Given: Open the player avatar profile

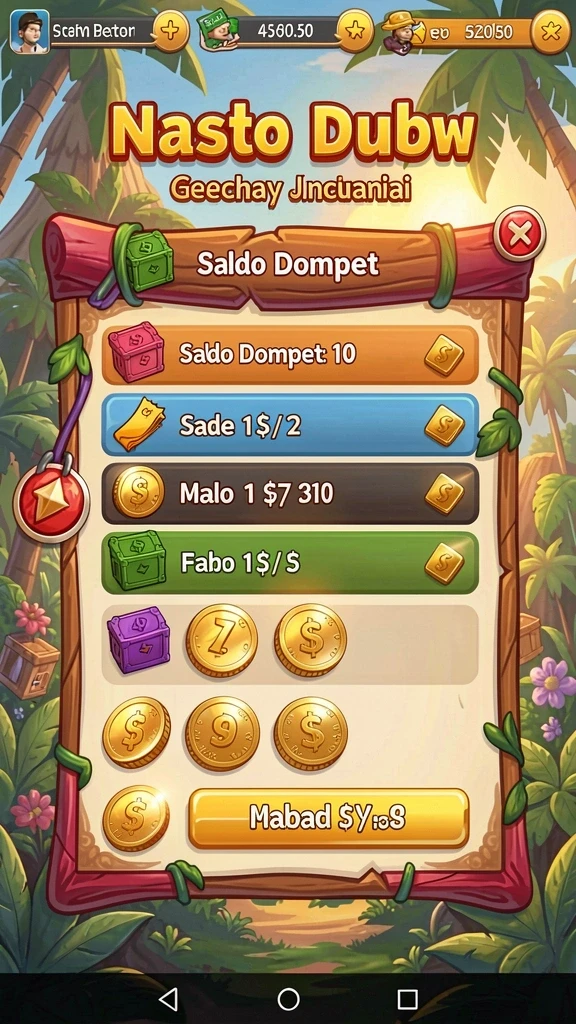Looking at the screenshot, I should click(x=29, y=31).
